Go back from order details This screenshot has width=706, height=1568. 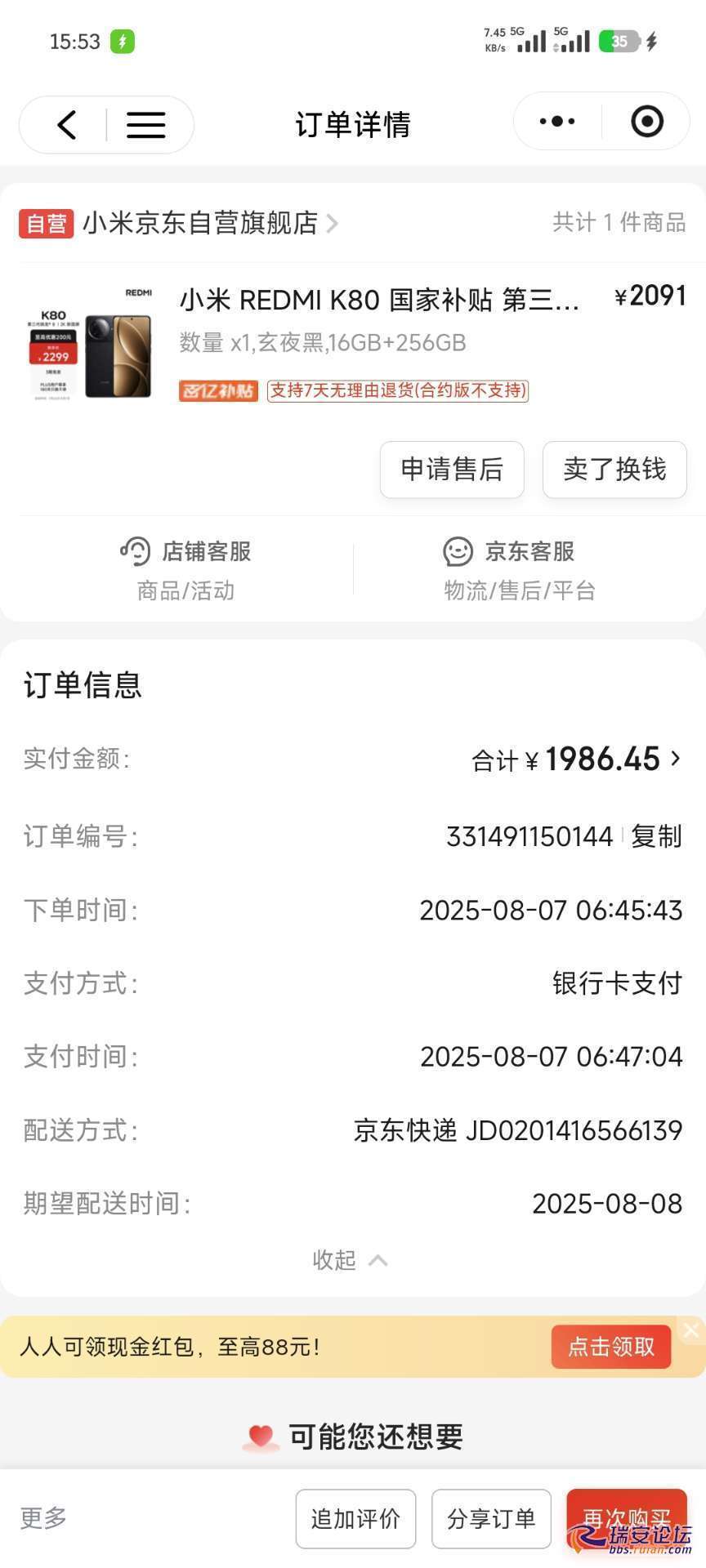(67, 125)
